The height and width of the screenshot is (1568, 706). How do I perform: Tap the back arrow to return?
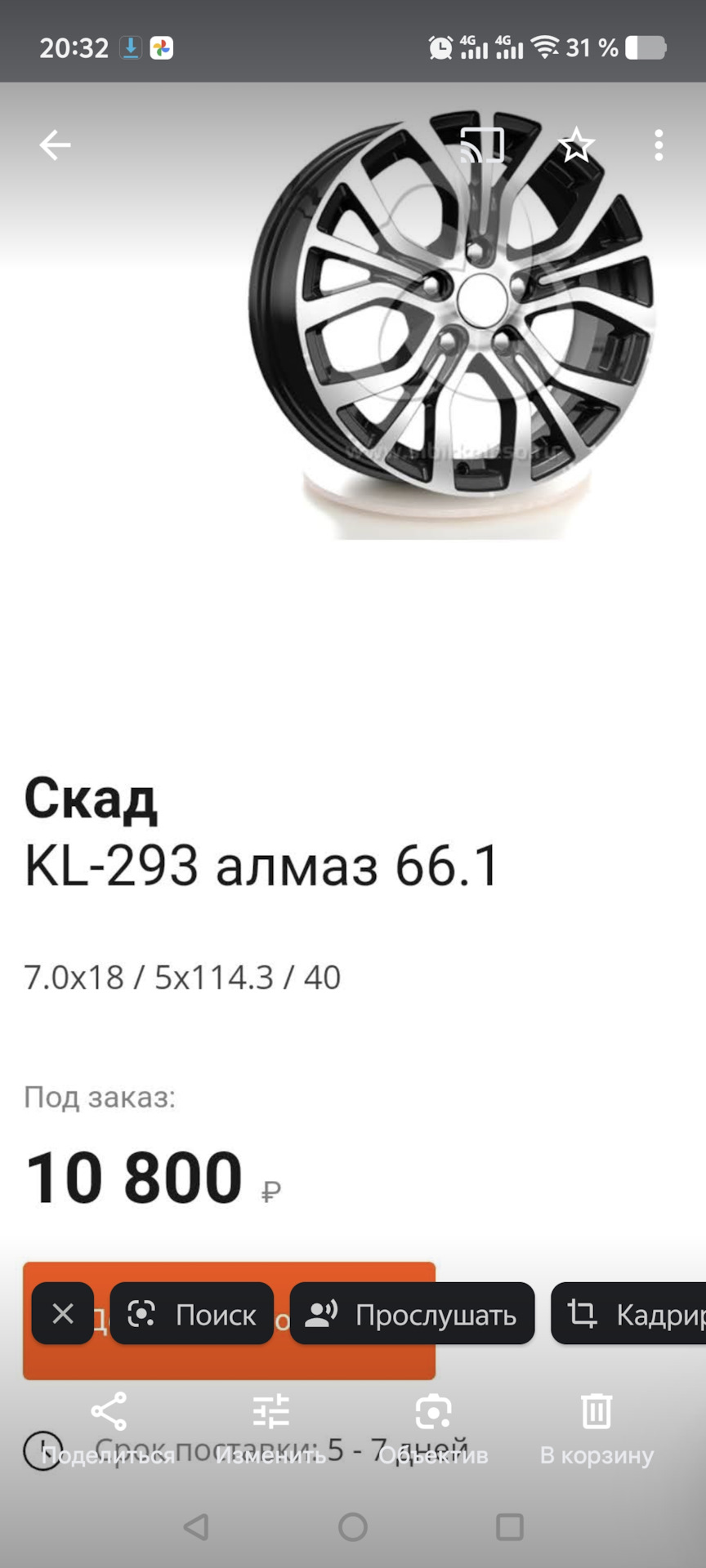tap(54, 145)
